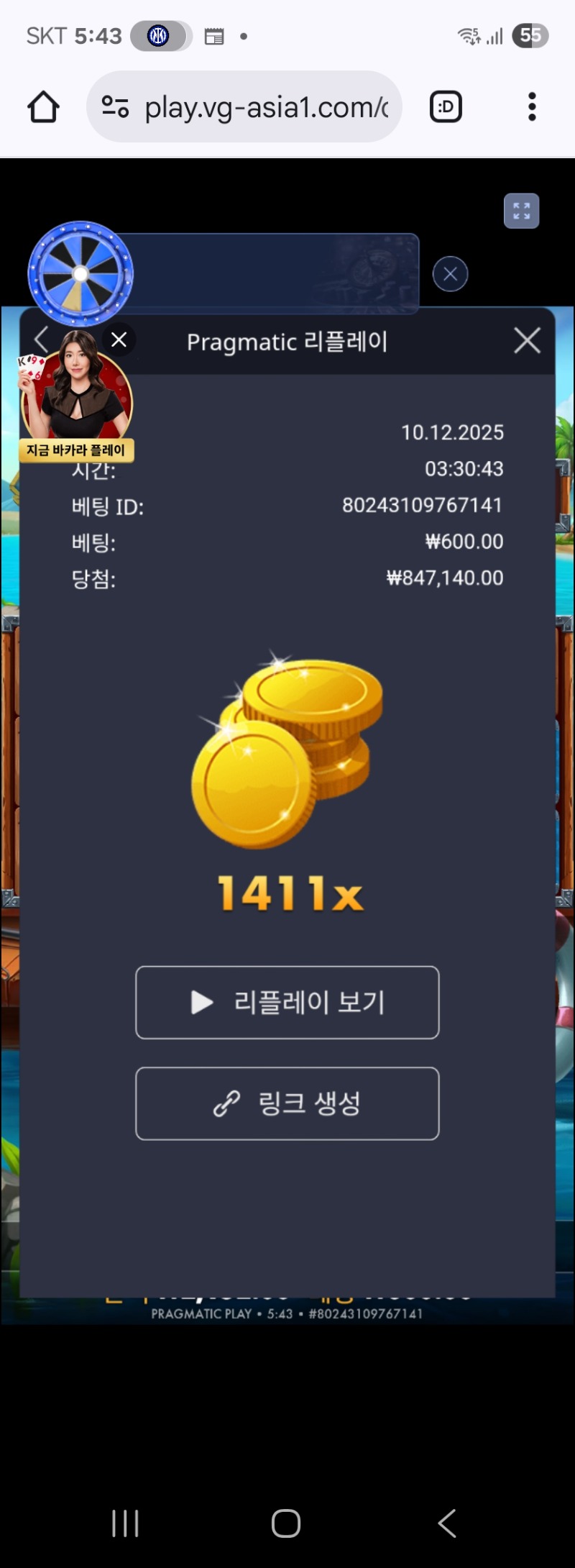The height and width of the screenshot is (1568, 575).
Task: Tap the system back button
Action: pos(446,1523)
